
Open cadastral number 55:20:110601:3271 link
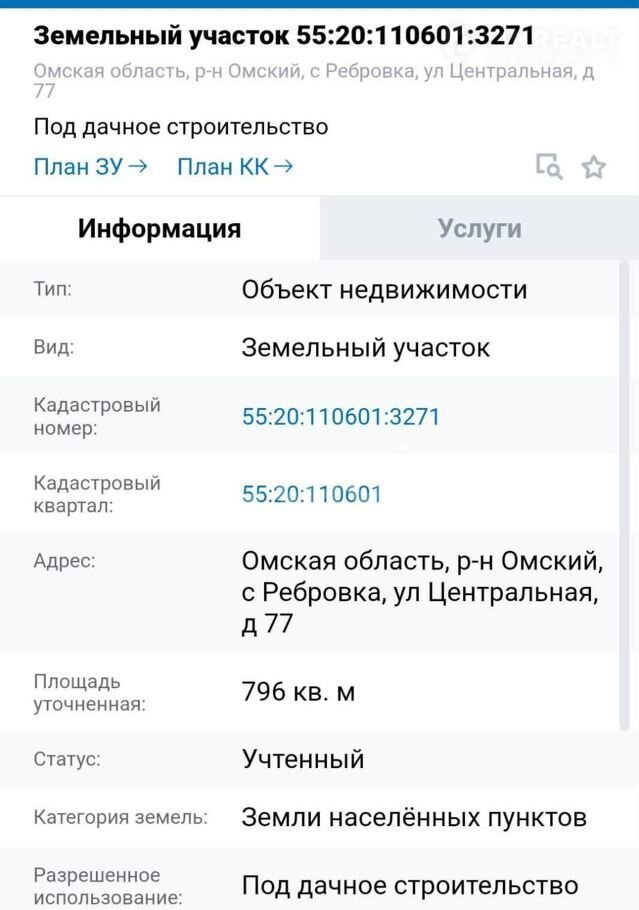point(341,417)
